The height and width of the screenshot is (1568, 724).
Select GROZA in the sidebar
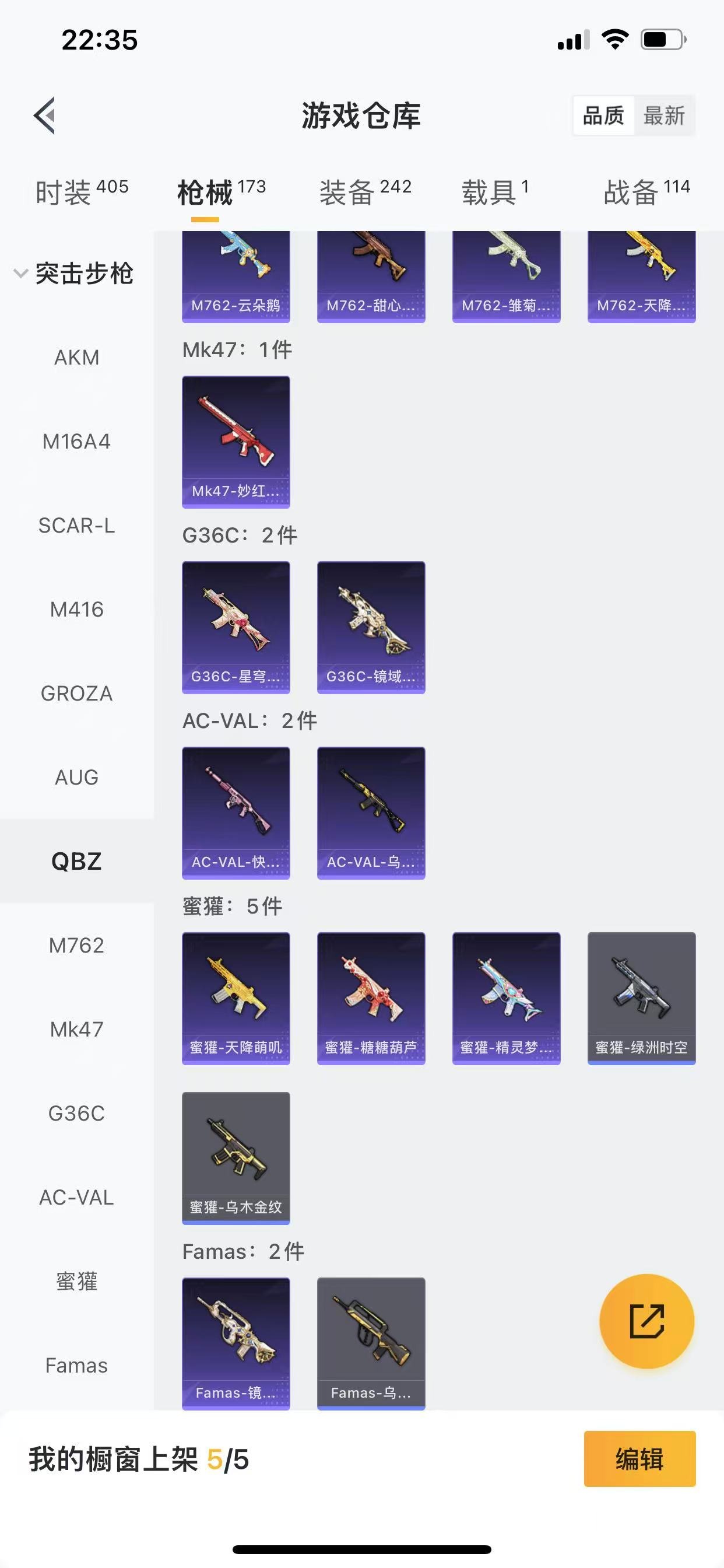pos(77,694)
